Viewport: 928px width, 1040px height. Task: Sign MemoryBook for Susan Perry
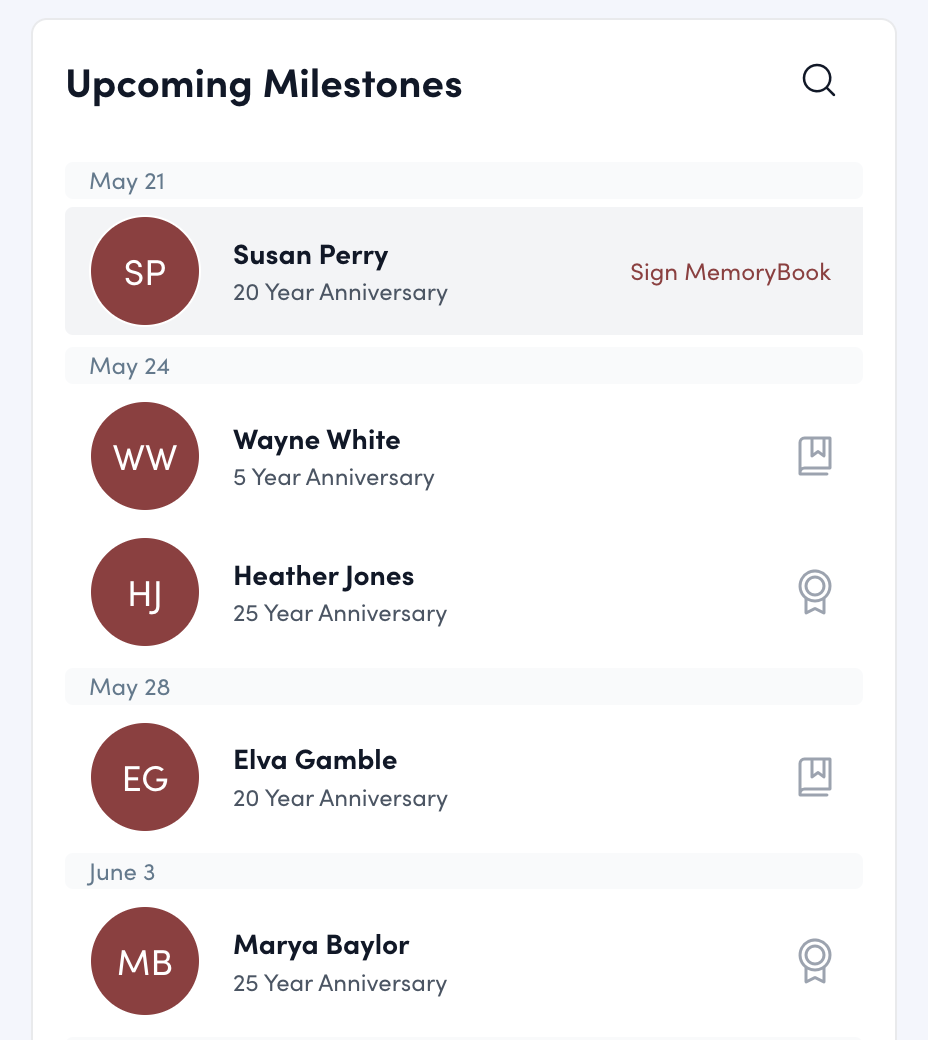pyautogui.click(x=730, y=272)
